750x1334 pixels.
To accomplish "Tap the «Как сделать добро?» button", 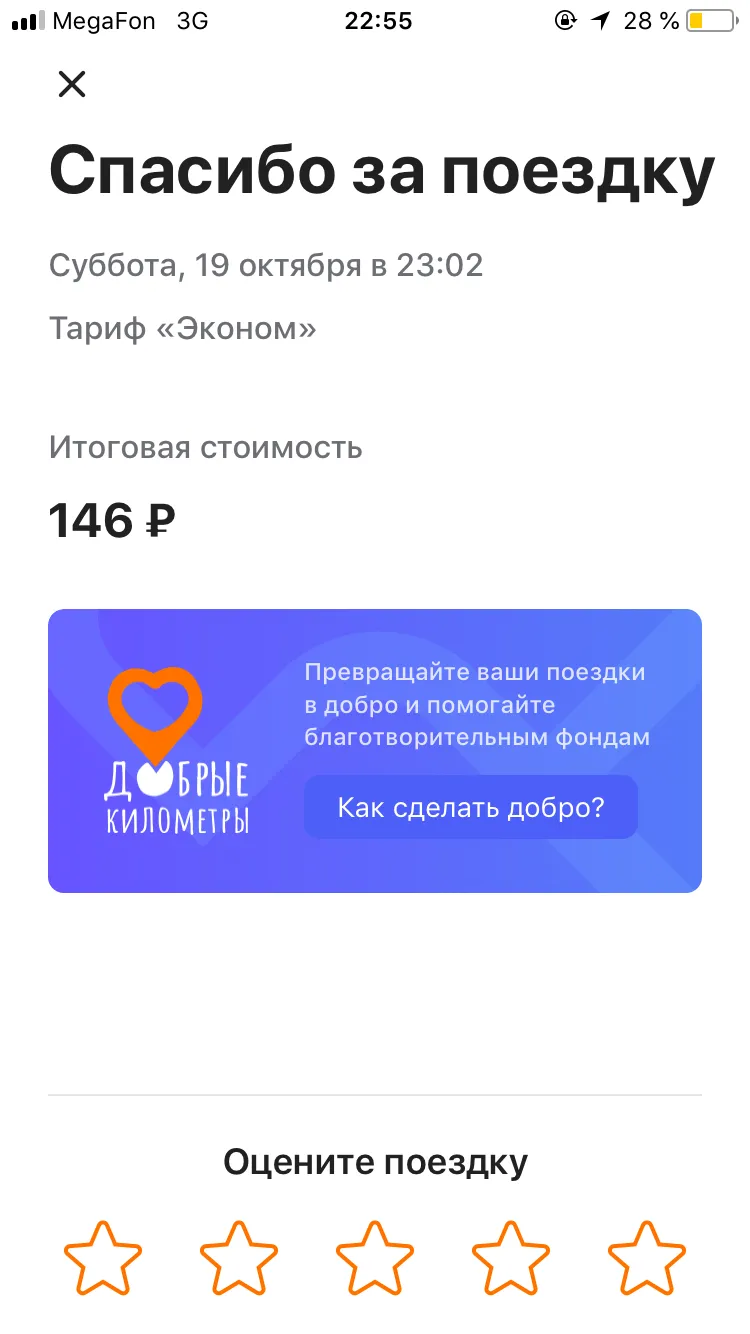I will pos(471,807).
